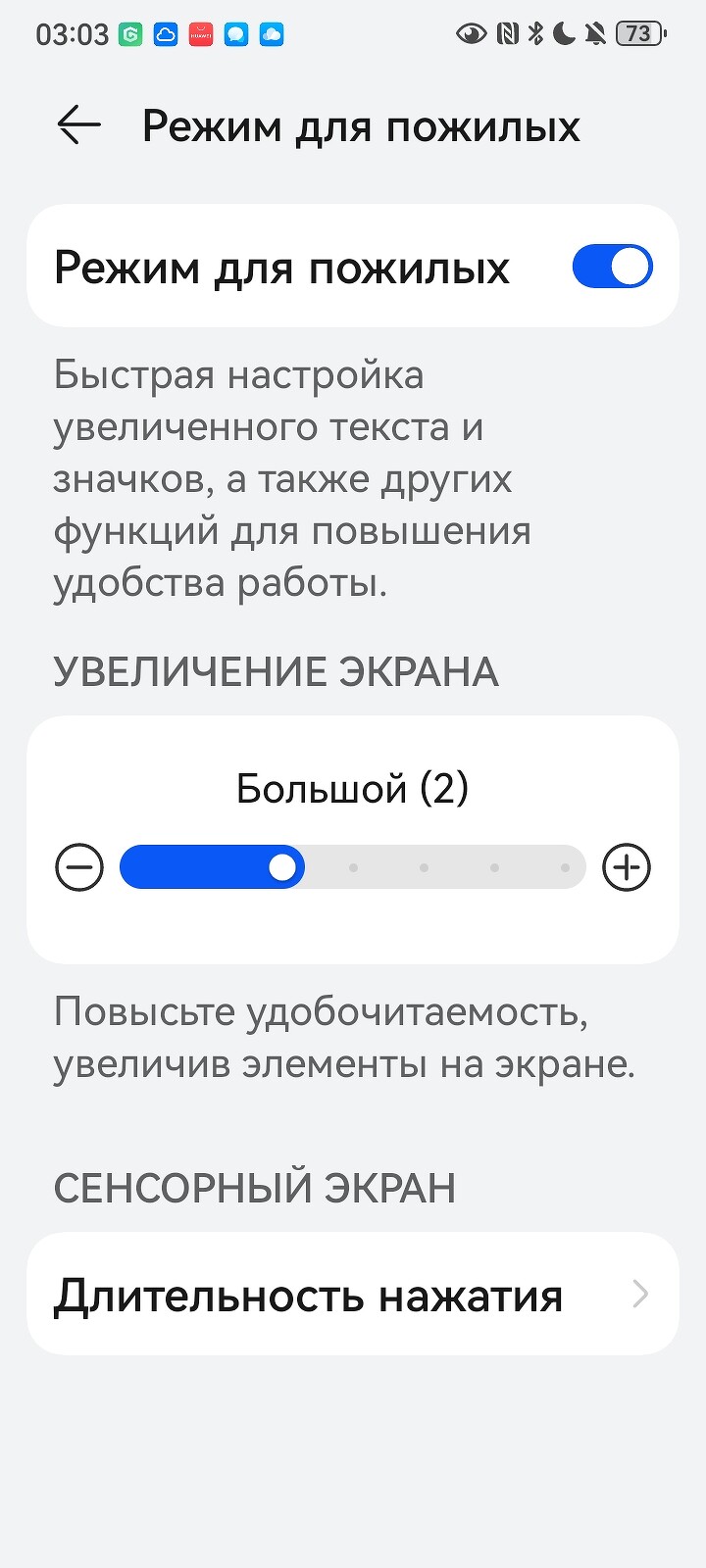Turn off the Режим для пожилых switch
706x1568 pixels.
(612, 267)
